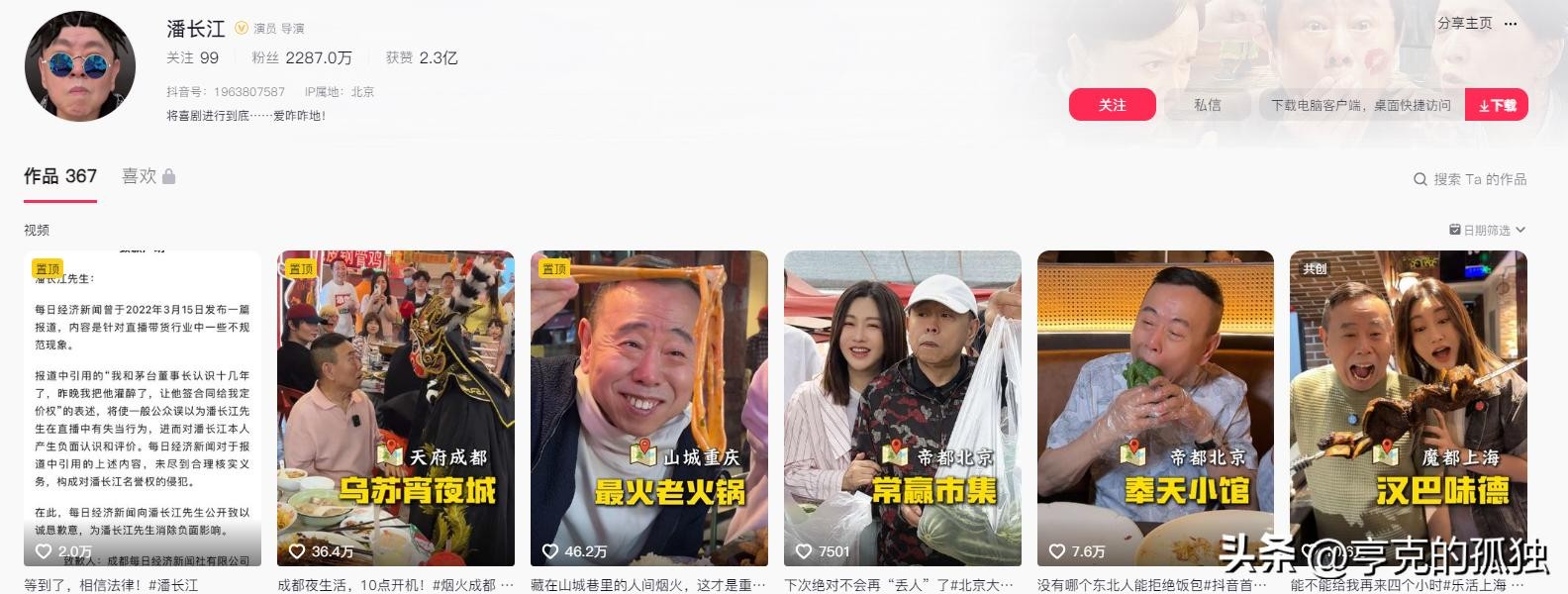View the 关注 99 following list
The width and height of the screenshot is (1568, 594).
pyautogui.click(x=192, y=58)
